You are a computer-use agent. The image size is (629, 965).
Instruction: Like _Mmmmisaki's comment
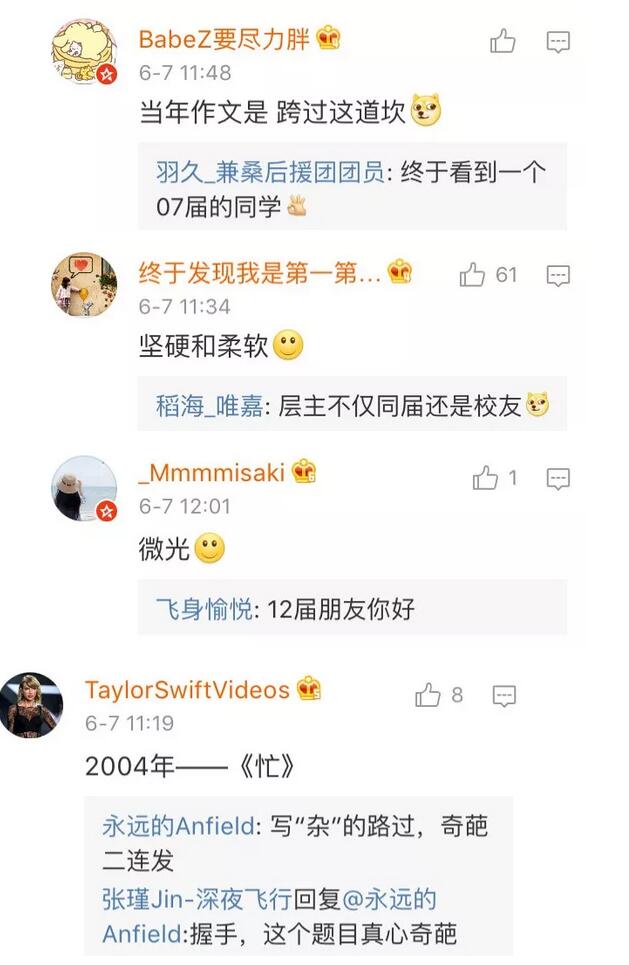(x=486, y=478)
